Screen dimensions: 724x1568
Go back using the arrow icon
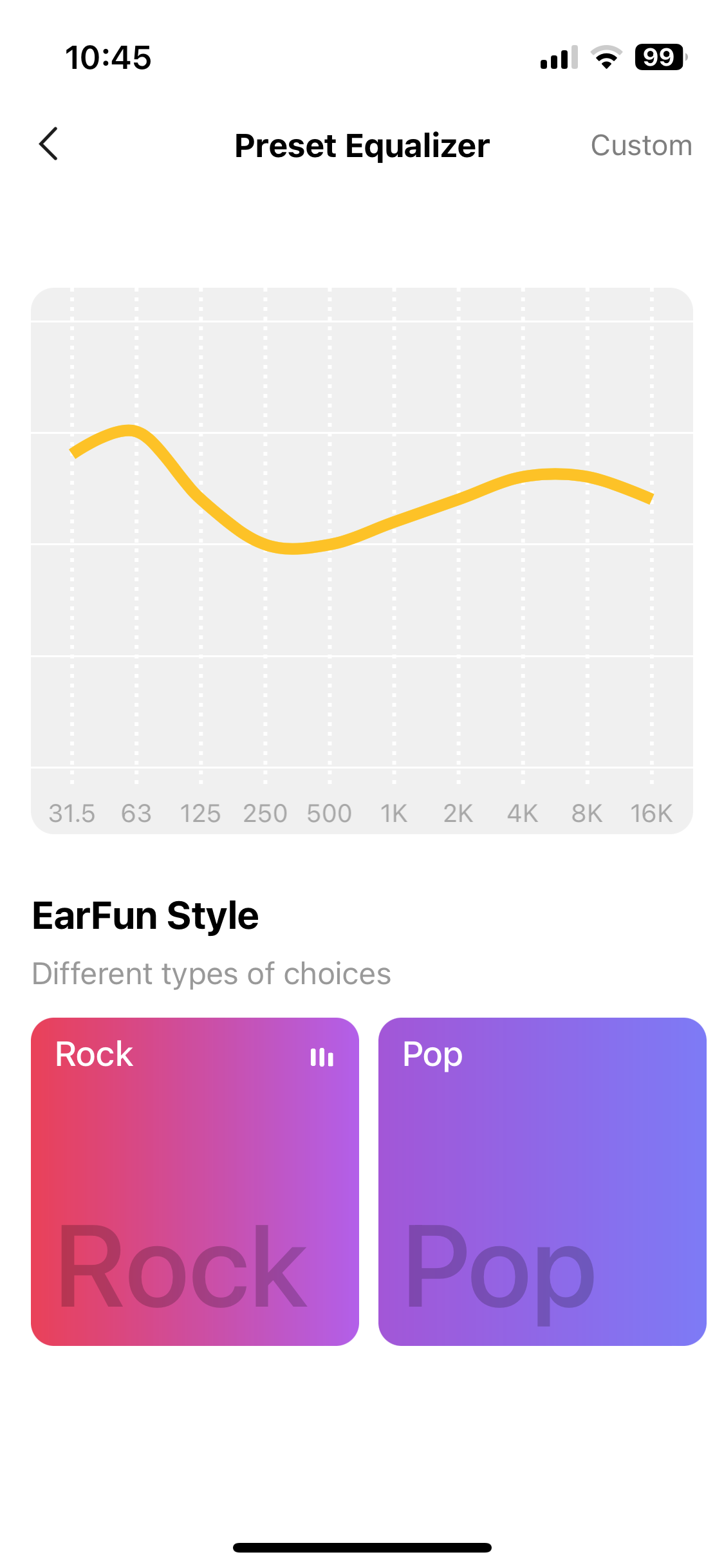point(48,144)
